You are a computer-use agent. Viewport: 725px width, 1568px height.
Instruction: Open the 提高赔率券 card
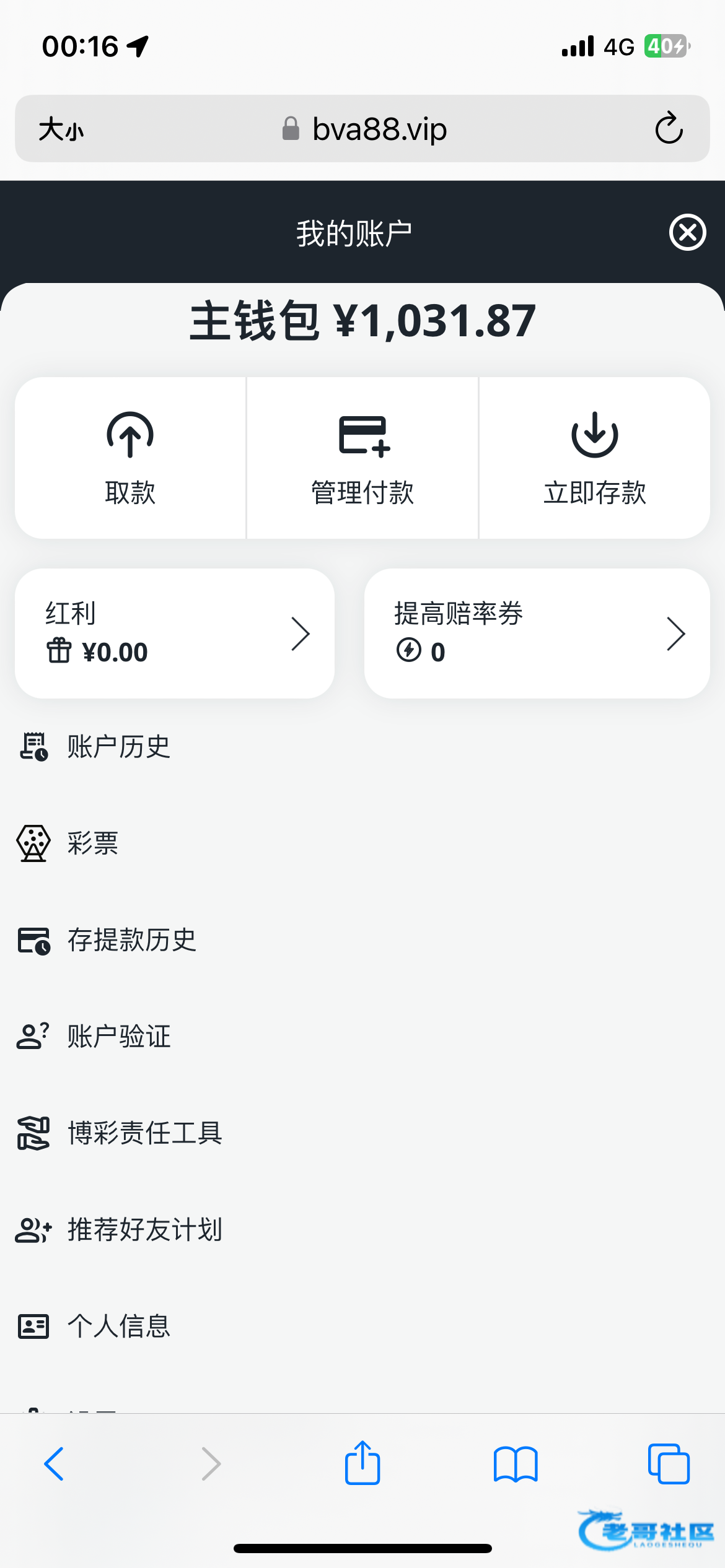coord(537,634)
